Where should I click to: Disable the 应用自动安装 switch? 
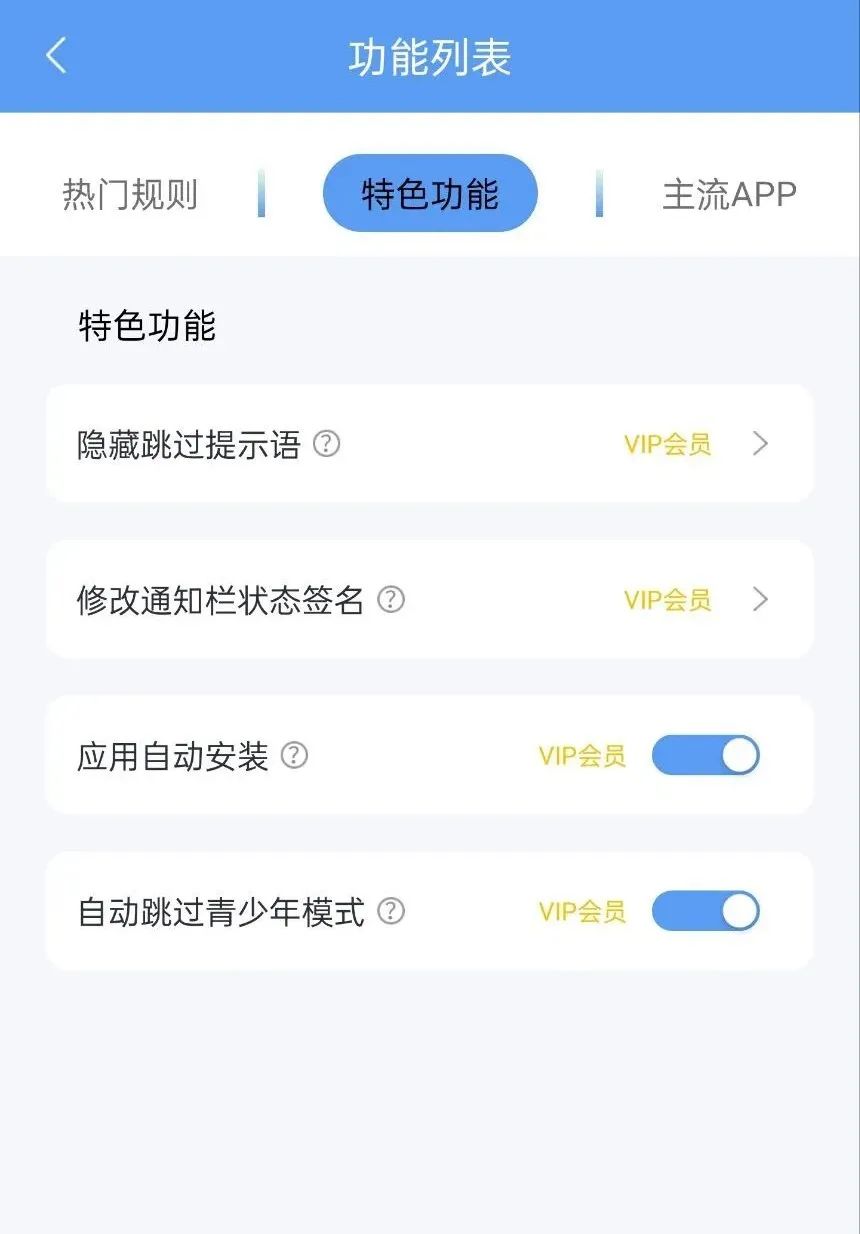[706, 756]
